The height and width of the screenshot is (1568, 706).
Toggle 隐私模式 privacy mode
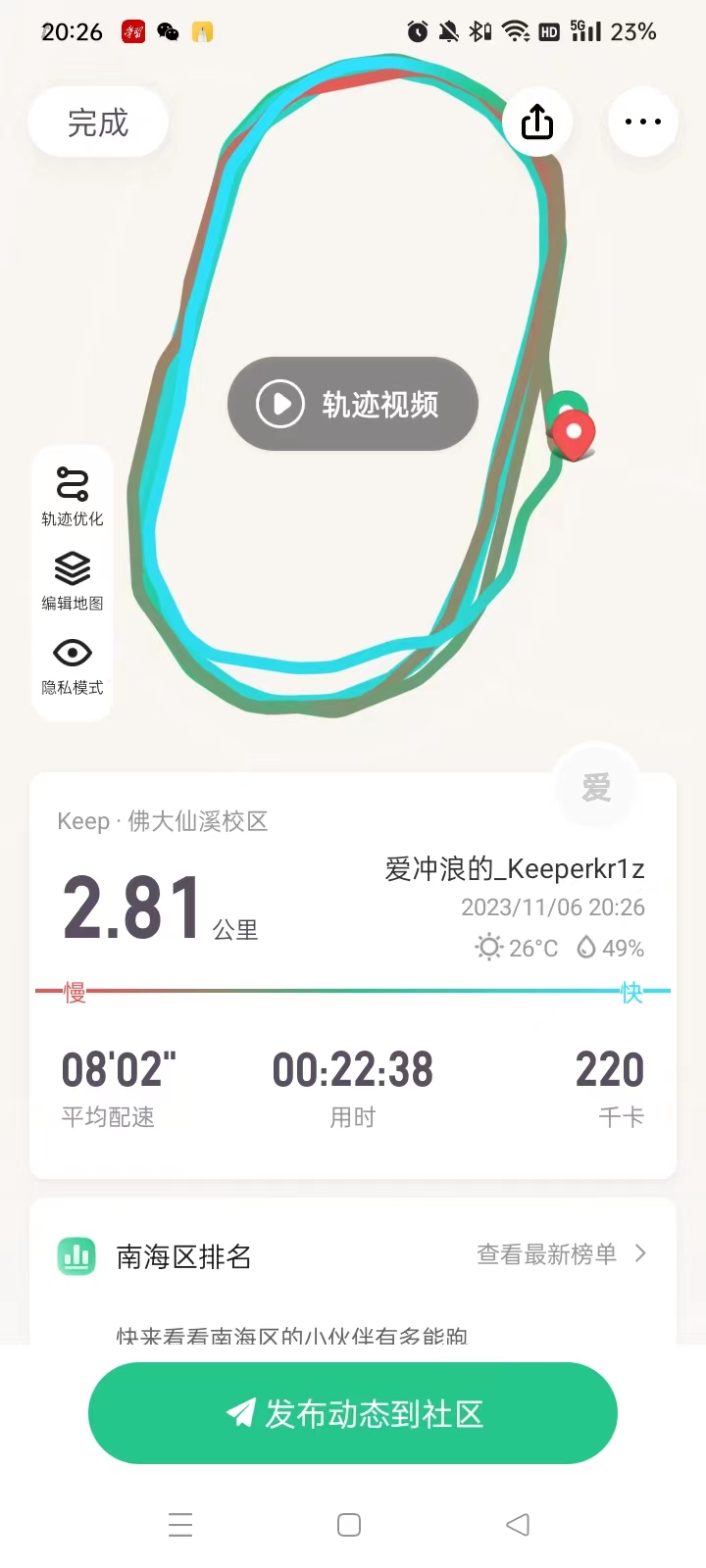click(x=73, y=665)
